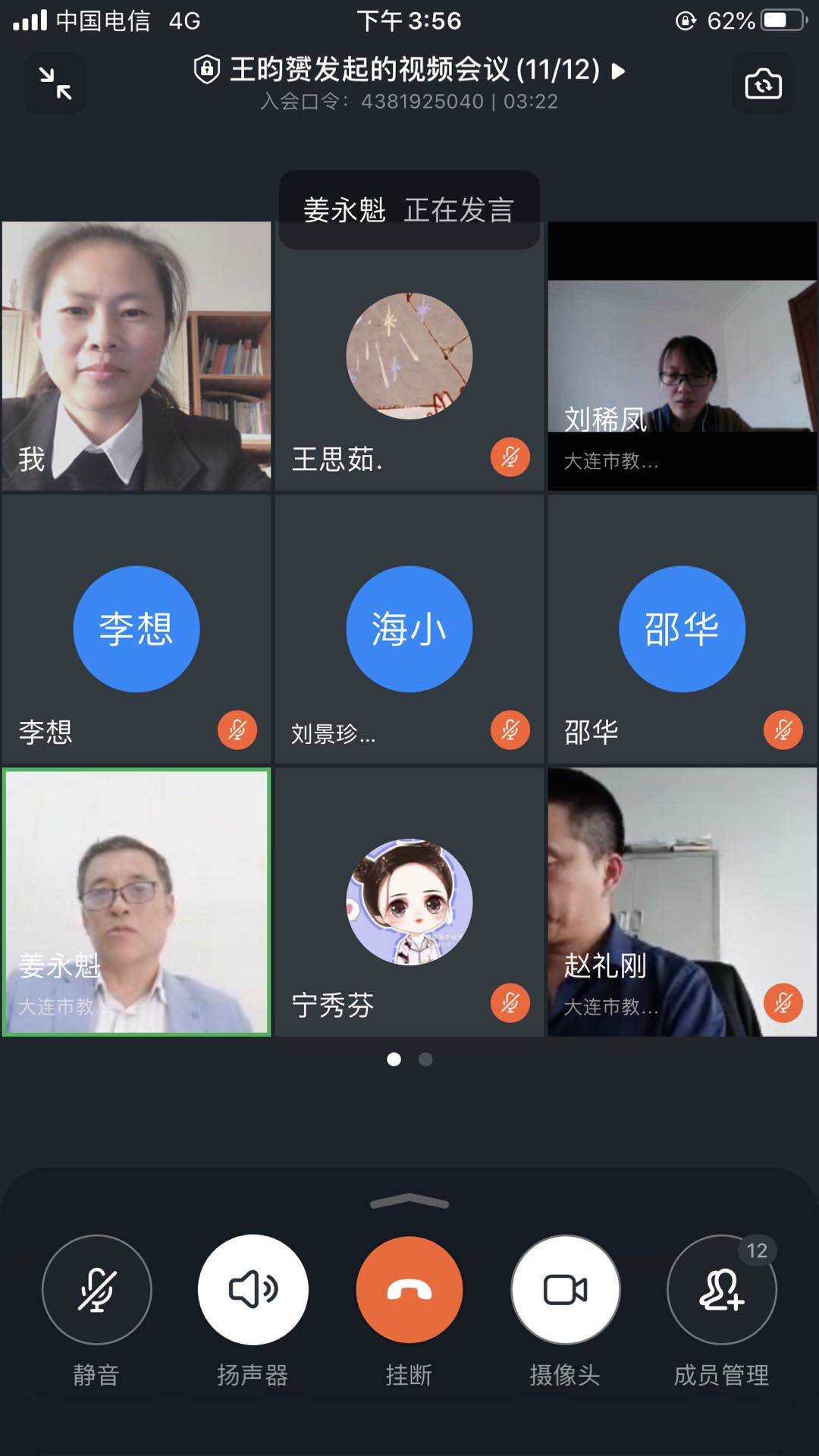
Task: Open 姜永魁's video tile
Action: (x=136, y=902)
